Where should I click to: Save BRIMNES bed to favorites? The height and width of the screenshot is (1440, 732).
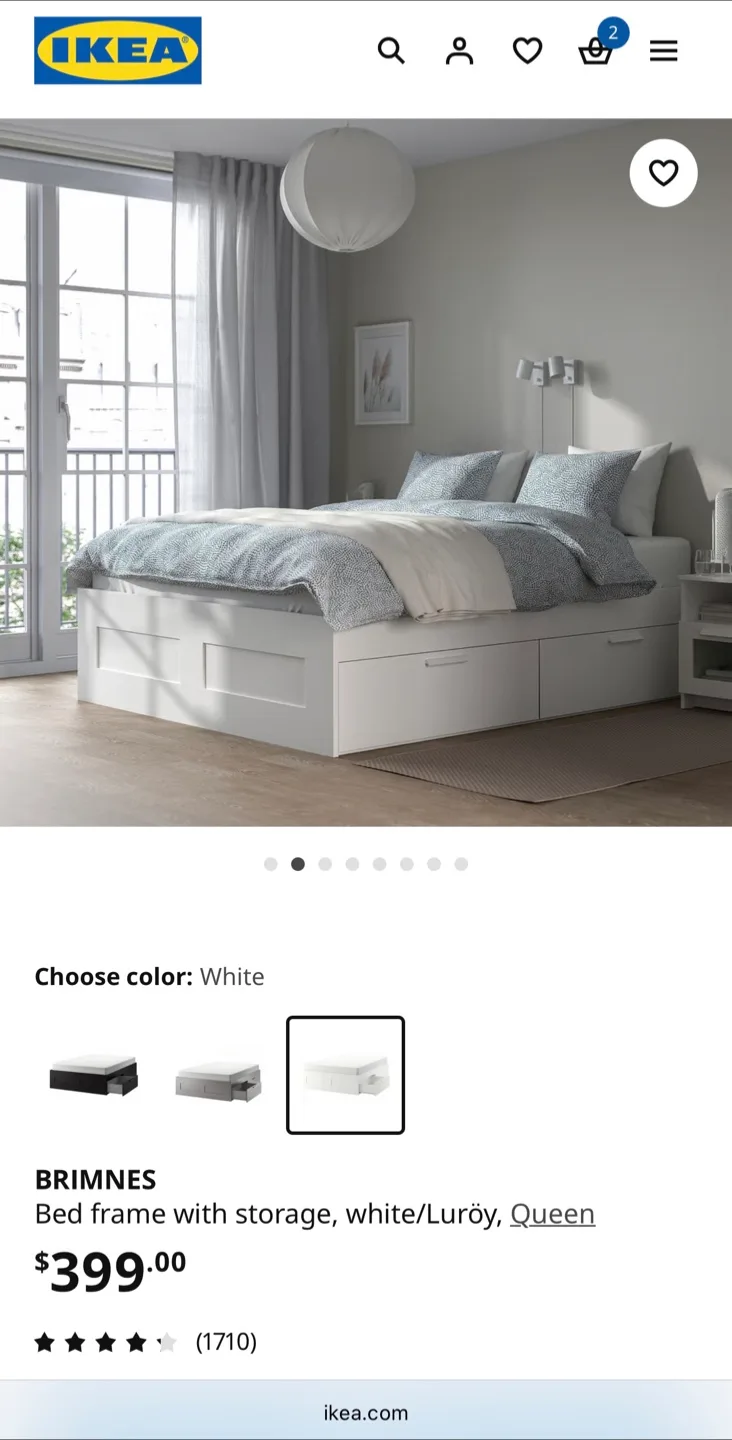663,173
